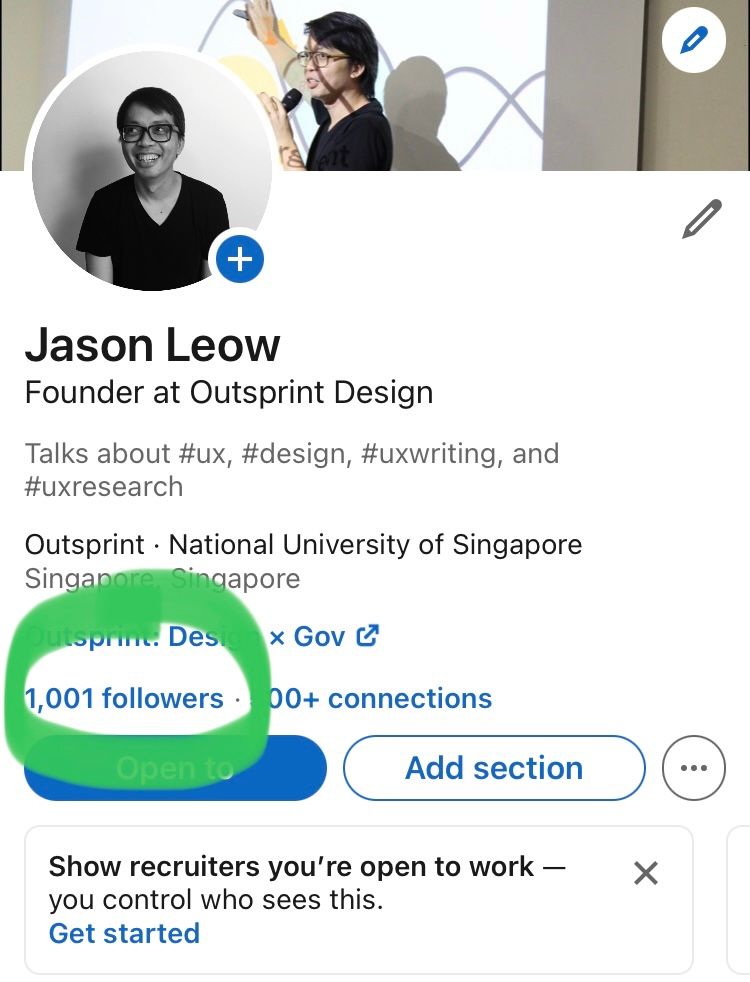Edit the cover photo with the pencil icon
The width and height of the screenshot is (750, 982).
click(x=693, y=41)
